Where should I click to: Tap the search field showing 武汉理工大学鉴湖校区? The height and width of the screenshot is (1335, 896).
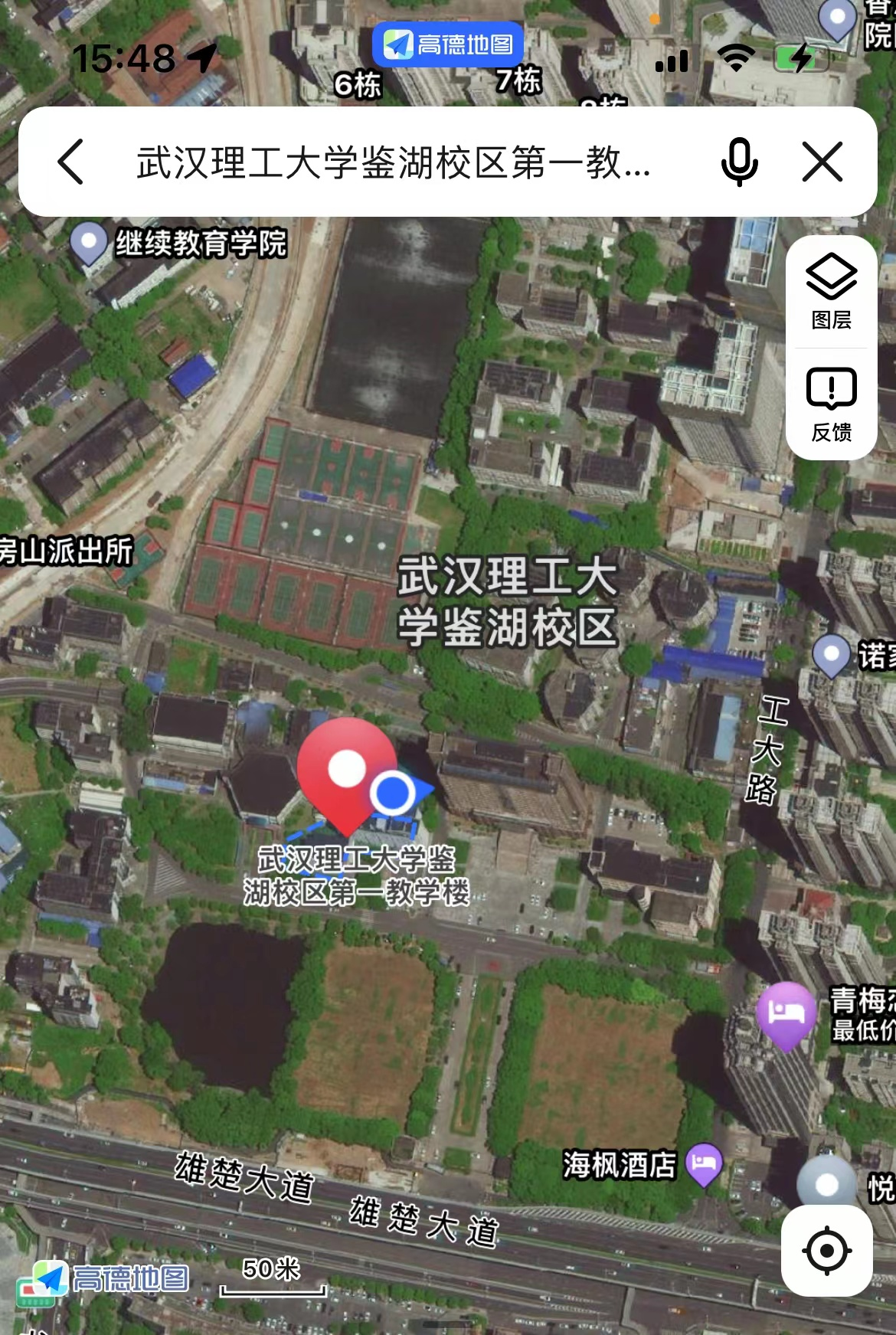coord(394,162)
